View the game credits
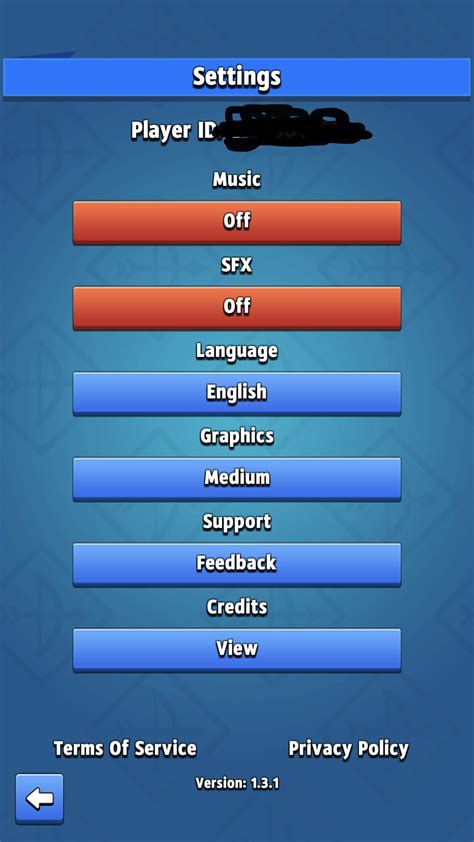This screenshot has height=842, width=474. 237,649
